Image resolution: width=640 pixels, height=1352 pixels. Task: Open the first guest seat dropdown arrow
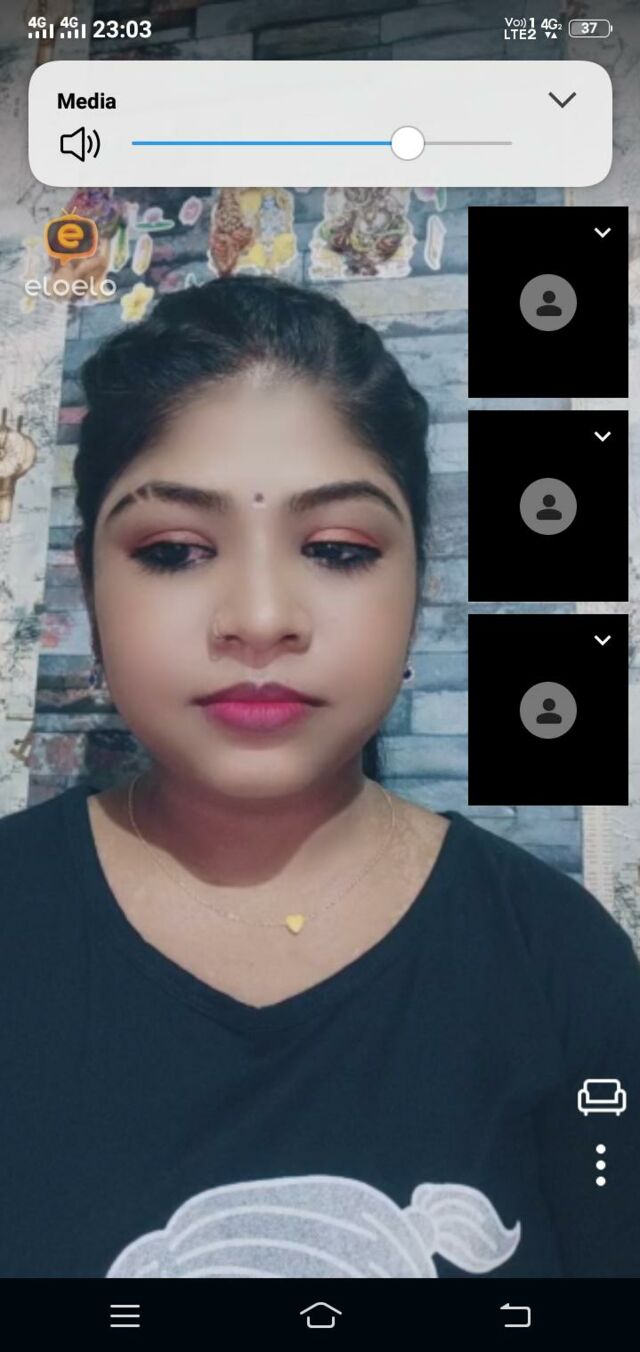602,232
